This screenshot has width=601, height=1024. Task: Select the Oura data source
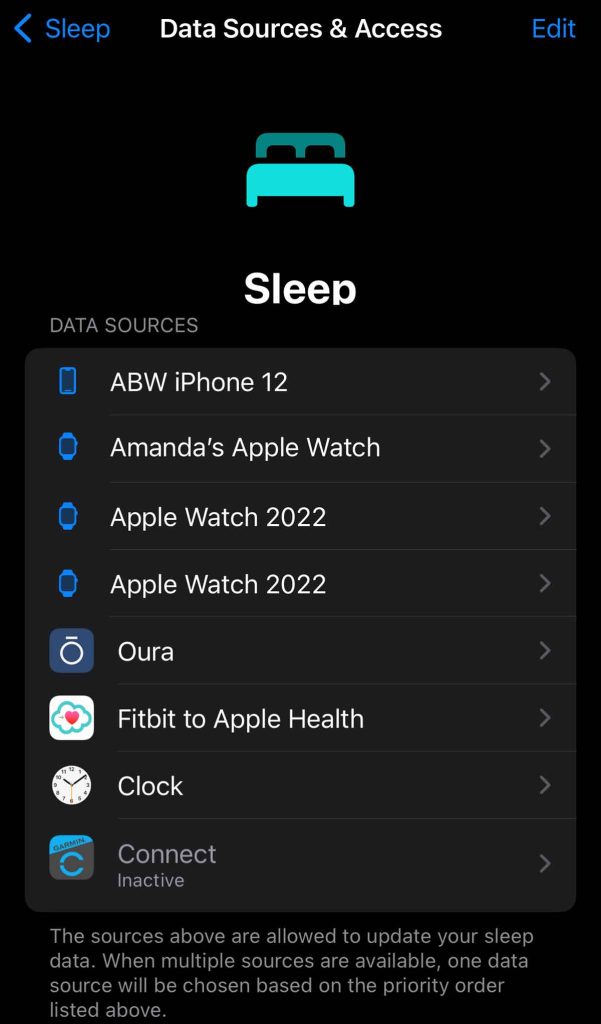[x=300, y=651]
